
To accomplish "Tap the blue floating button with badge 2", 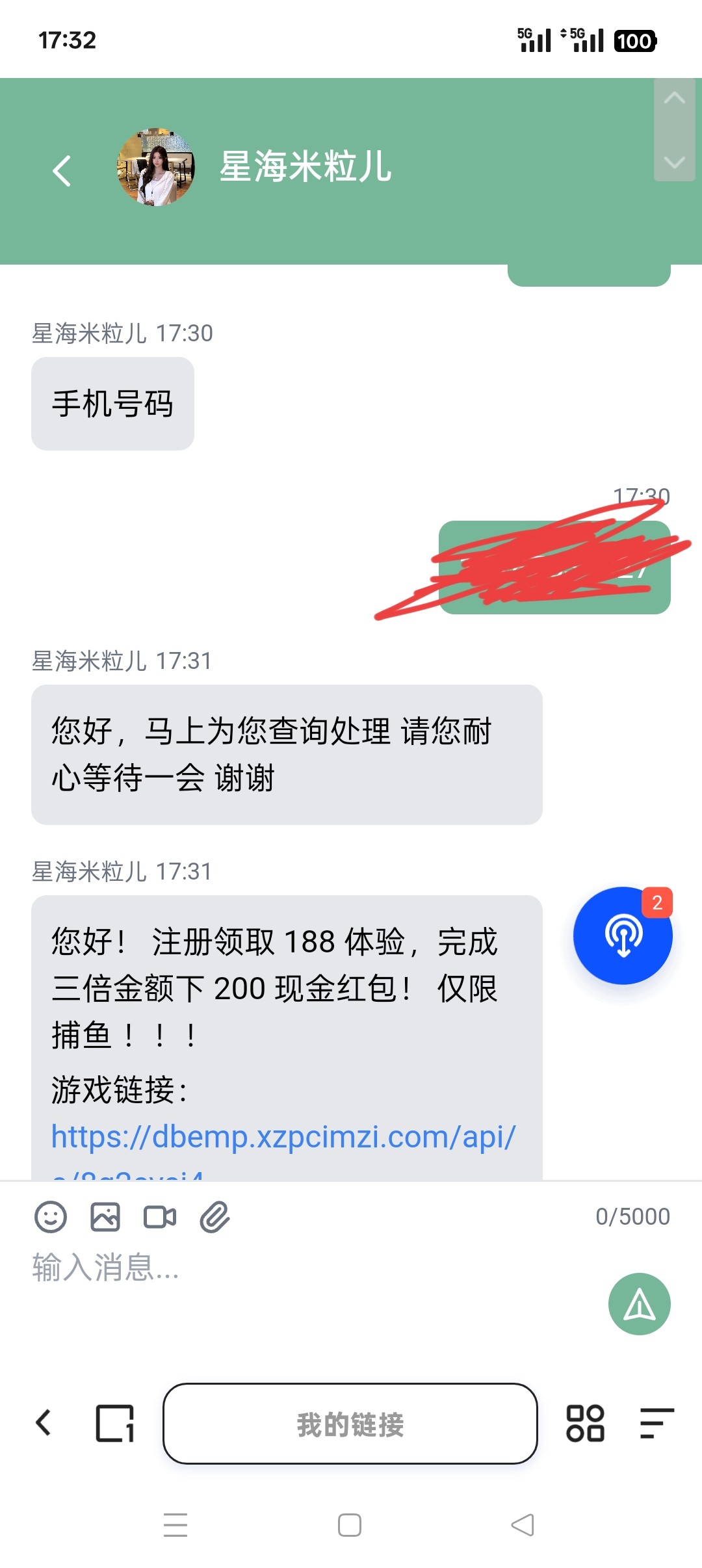I will pos(623,935).
